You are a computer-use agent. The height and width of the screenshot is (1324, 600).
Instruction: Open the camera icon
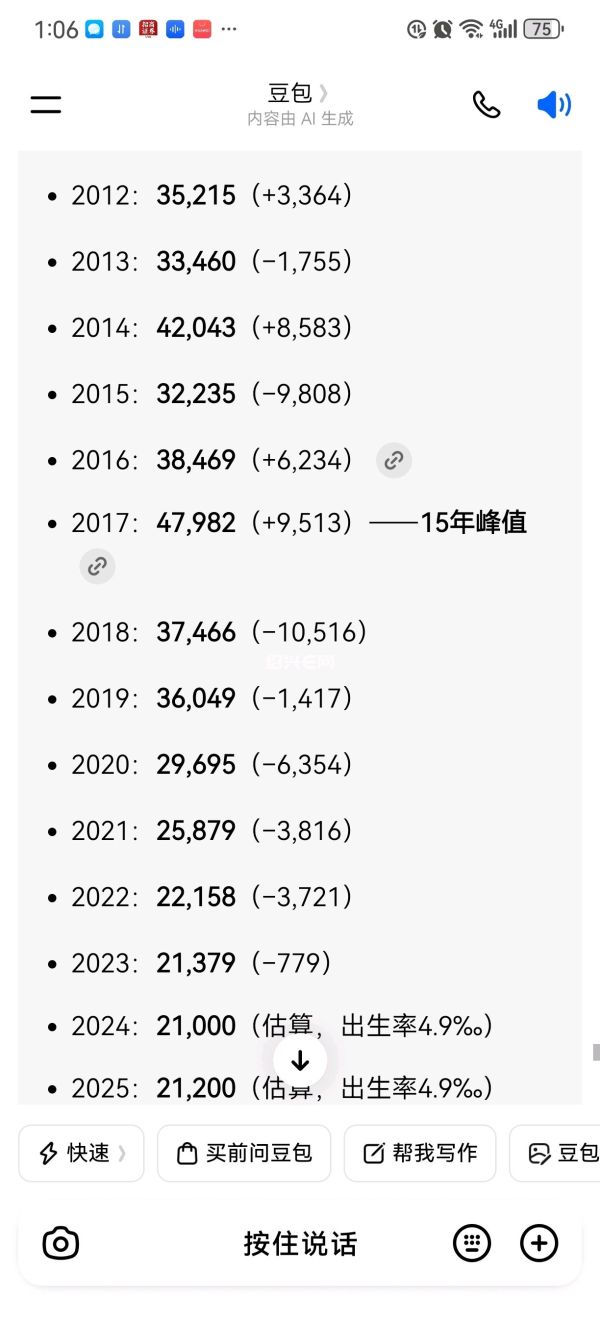[x=61, y=1244]
